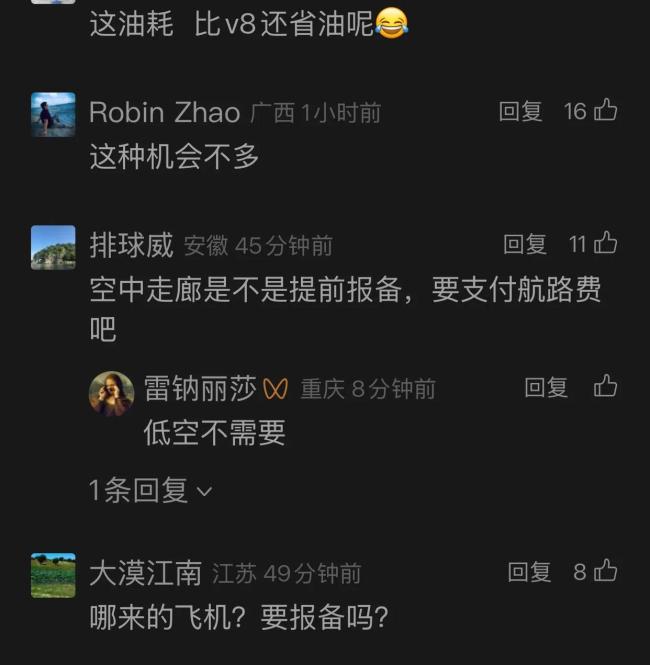The width and height of the screenshot is (650, 665).
Task: Reply to 大漠江南's comment
Action: point(529,571)
